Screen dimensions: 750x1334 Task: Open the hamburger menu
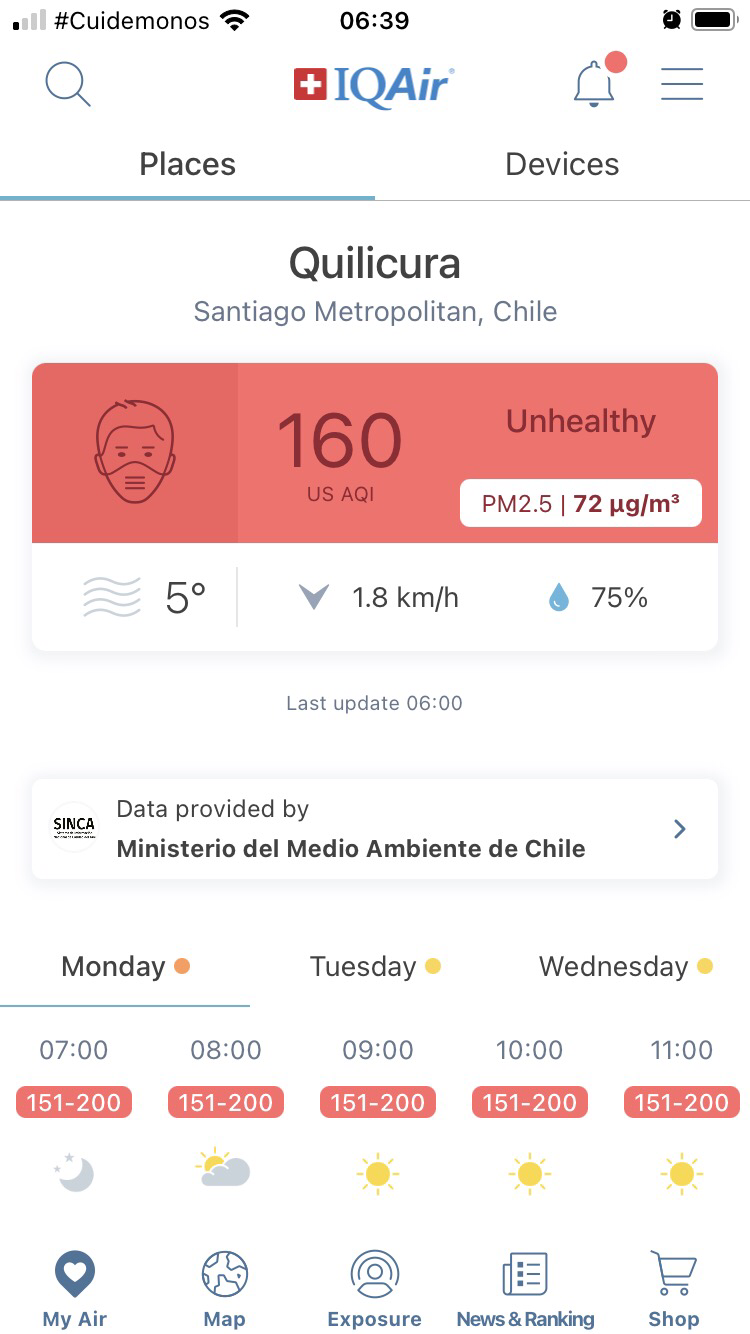pos(682,84)
